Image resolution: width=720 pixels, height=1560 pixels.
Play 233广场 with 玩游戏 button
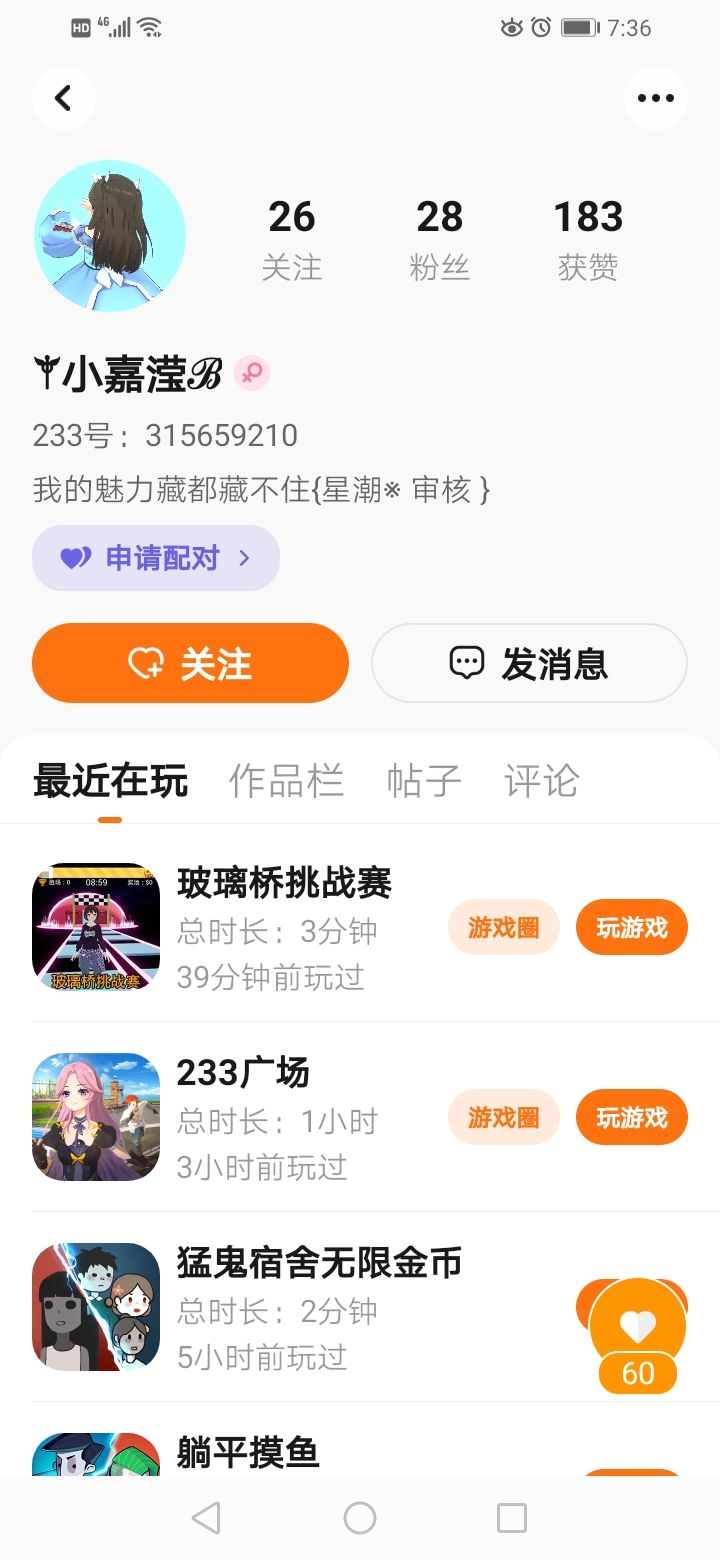pos(631,1117)
